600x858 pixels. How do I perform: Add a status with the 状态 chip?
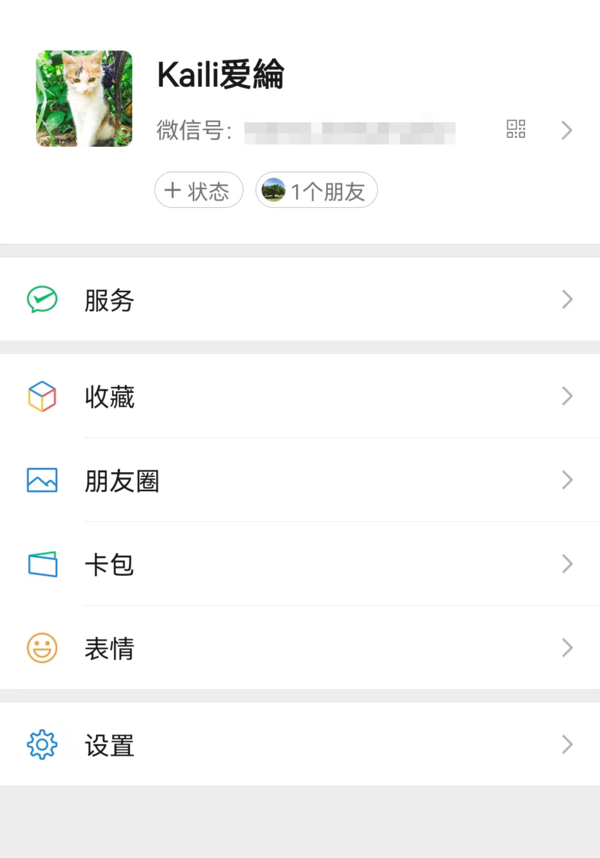click(x=198, y=190)
